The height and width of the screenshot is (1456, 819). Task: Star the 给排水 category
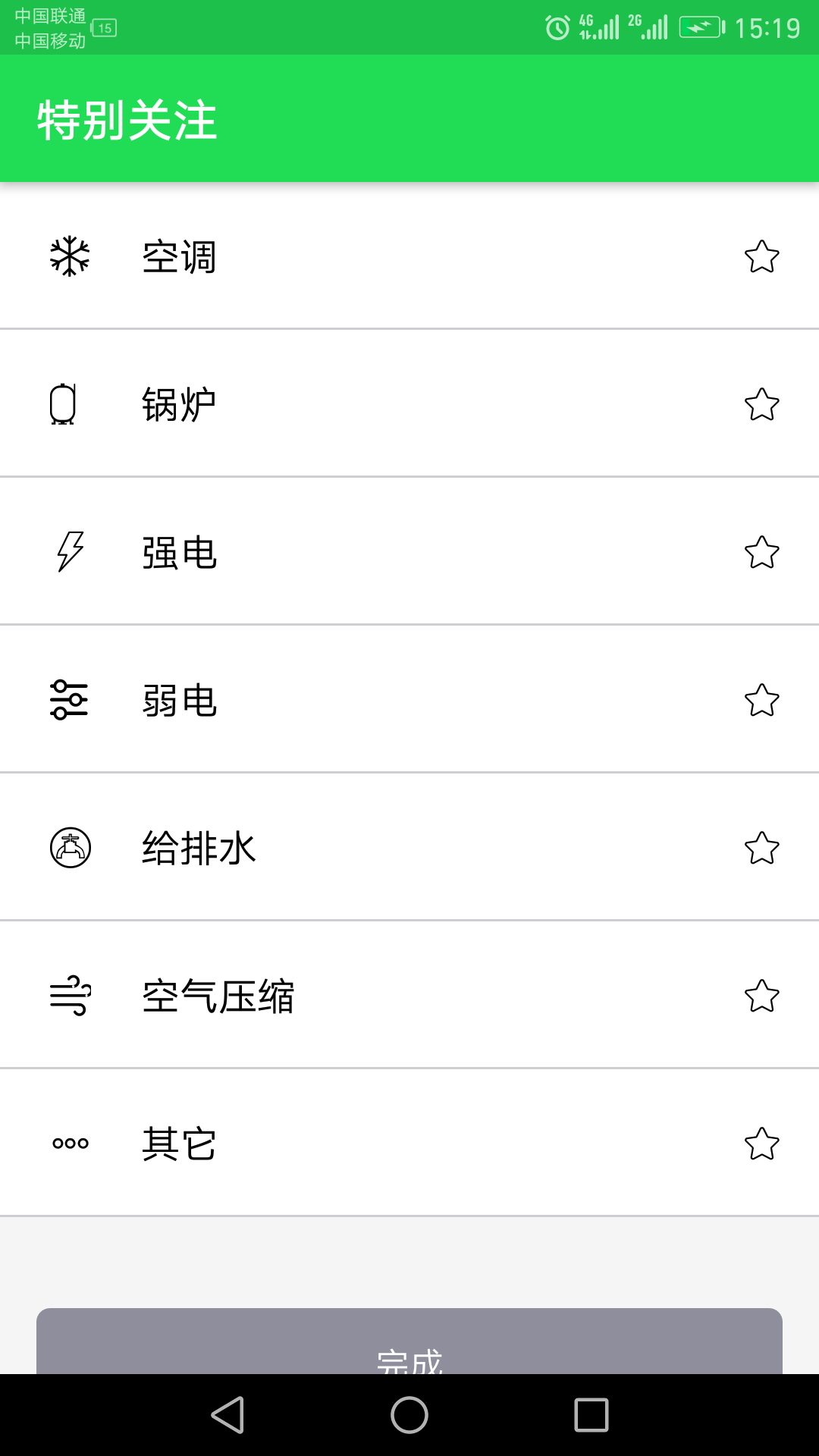point(761,848)
